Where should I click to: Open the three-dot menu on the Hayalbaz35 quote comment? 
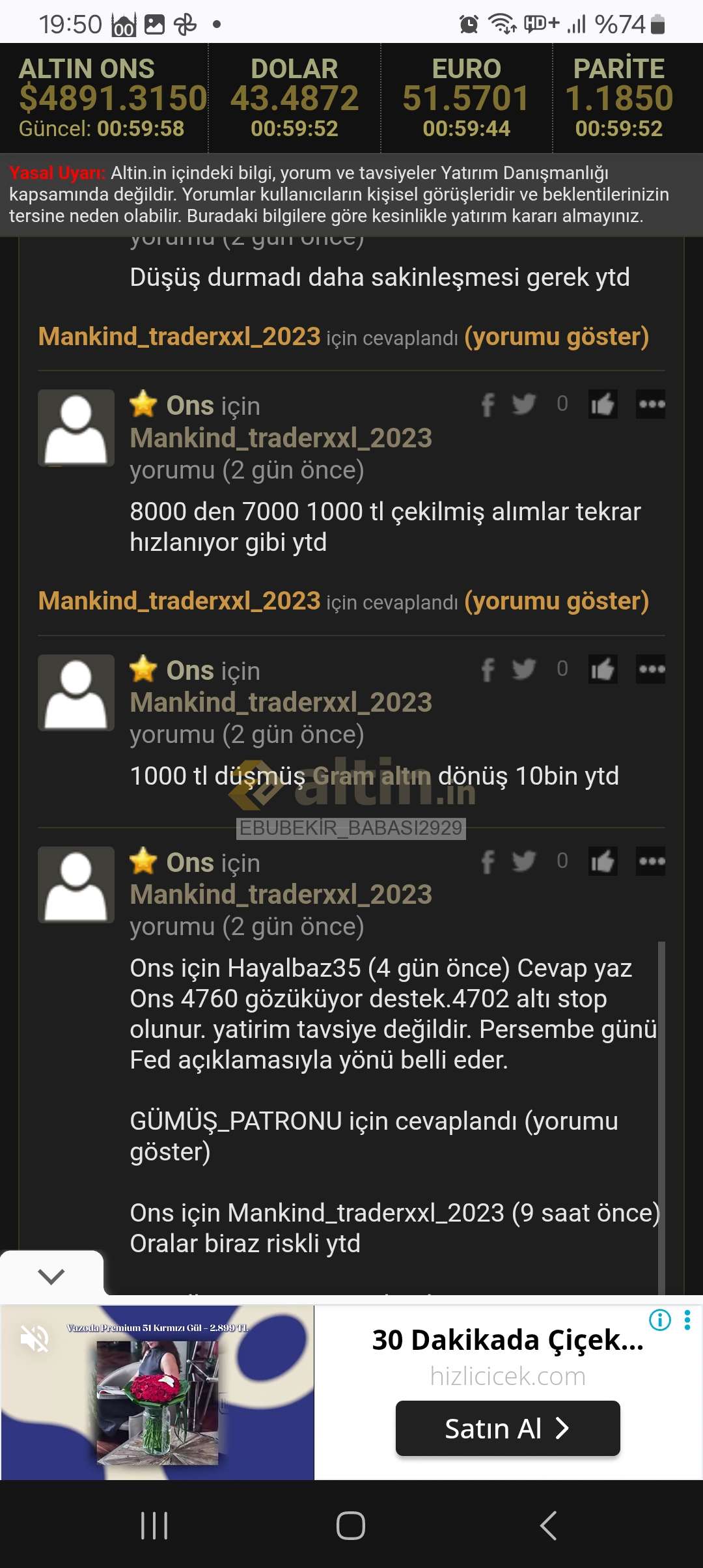(651, 861)
